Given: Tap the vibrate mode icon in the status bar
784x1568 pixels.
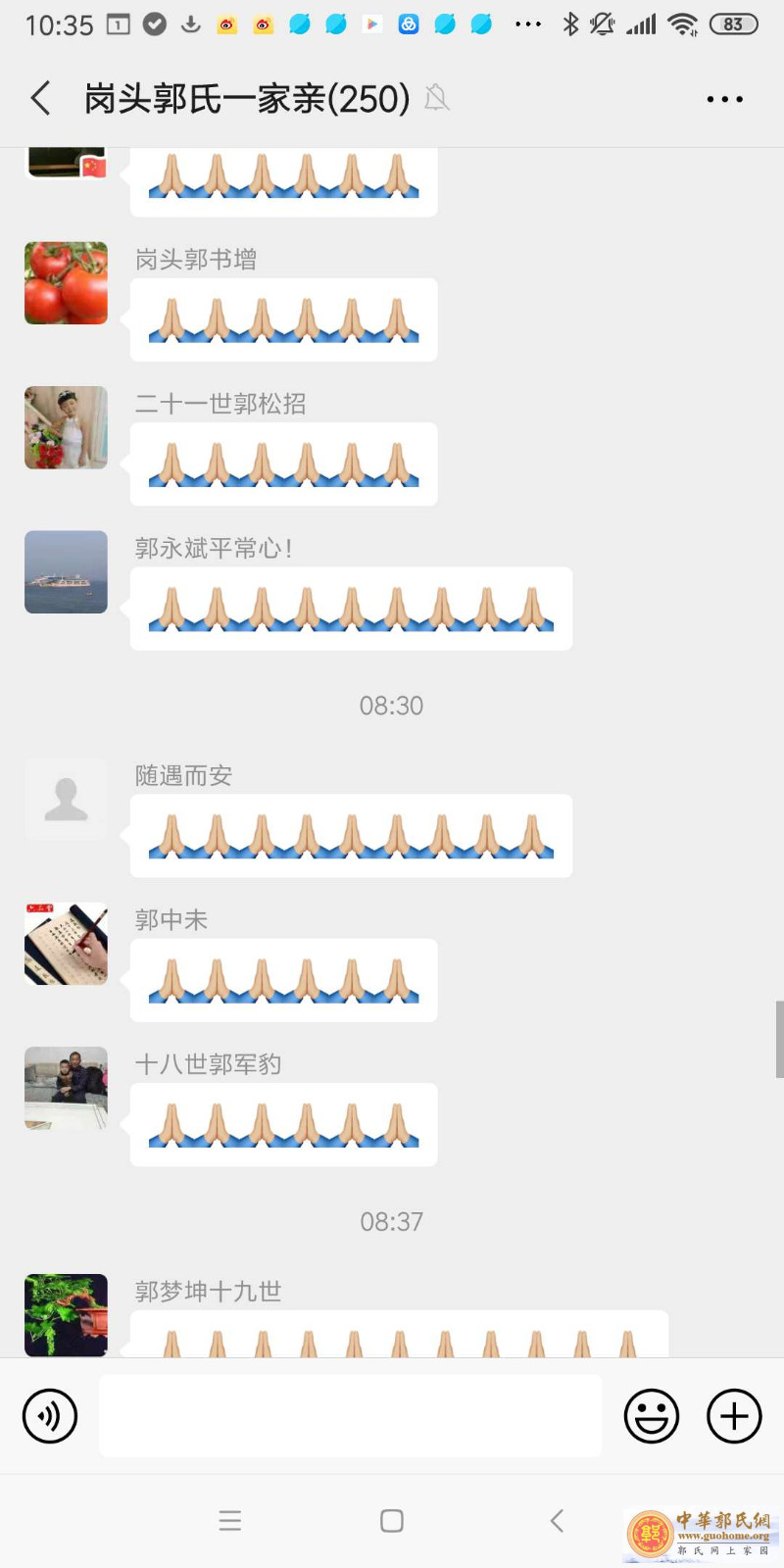Looking at the screenshot, I should [602, 24].
